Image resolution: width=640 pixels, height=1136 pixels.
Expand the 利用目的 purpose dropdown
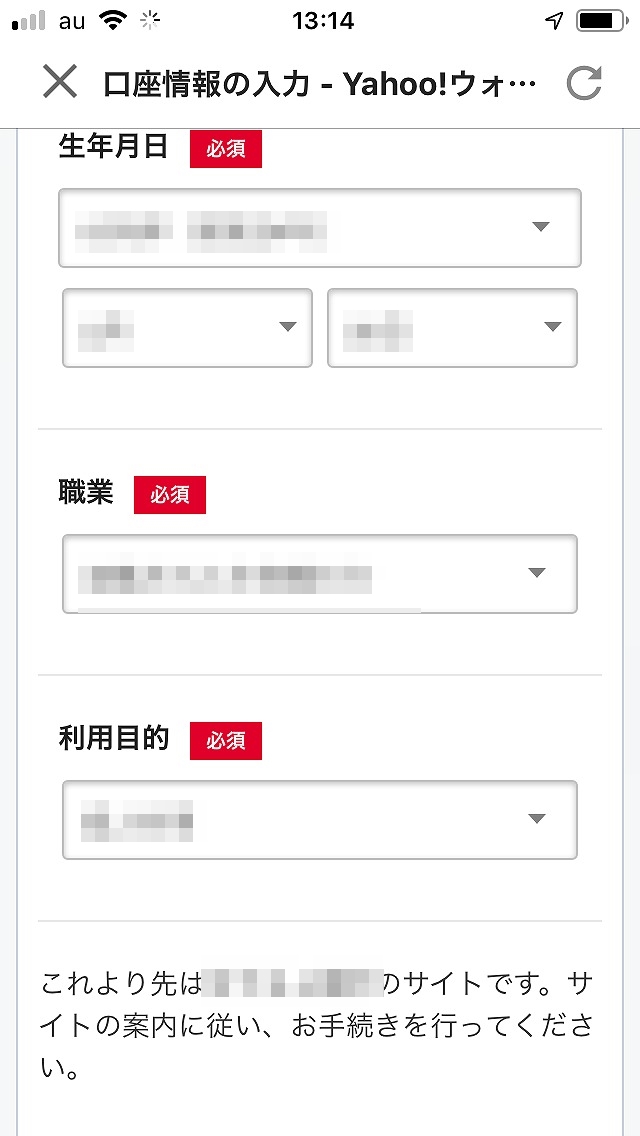[x=320, y=819]
